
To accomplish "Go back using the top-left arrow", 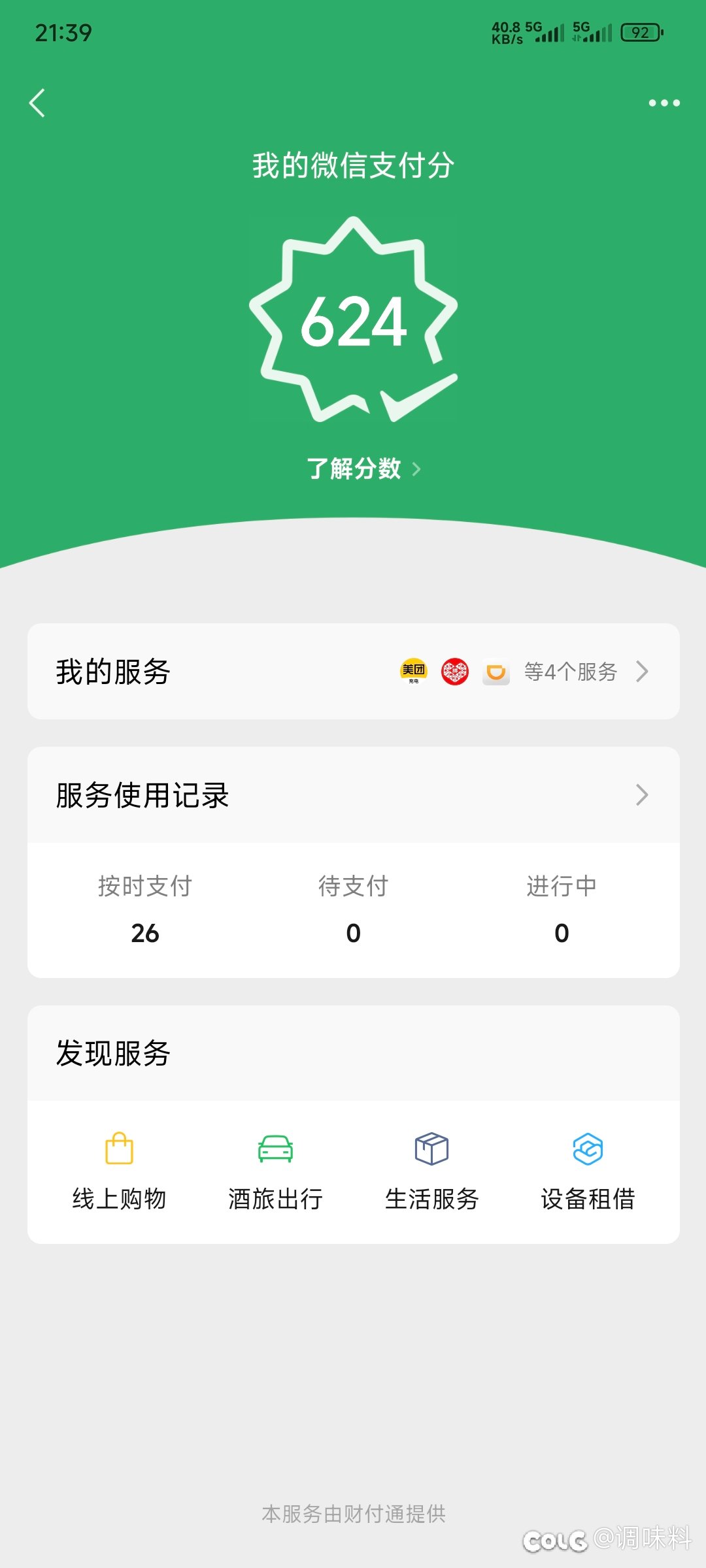I will (38, 103).
